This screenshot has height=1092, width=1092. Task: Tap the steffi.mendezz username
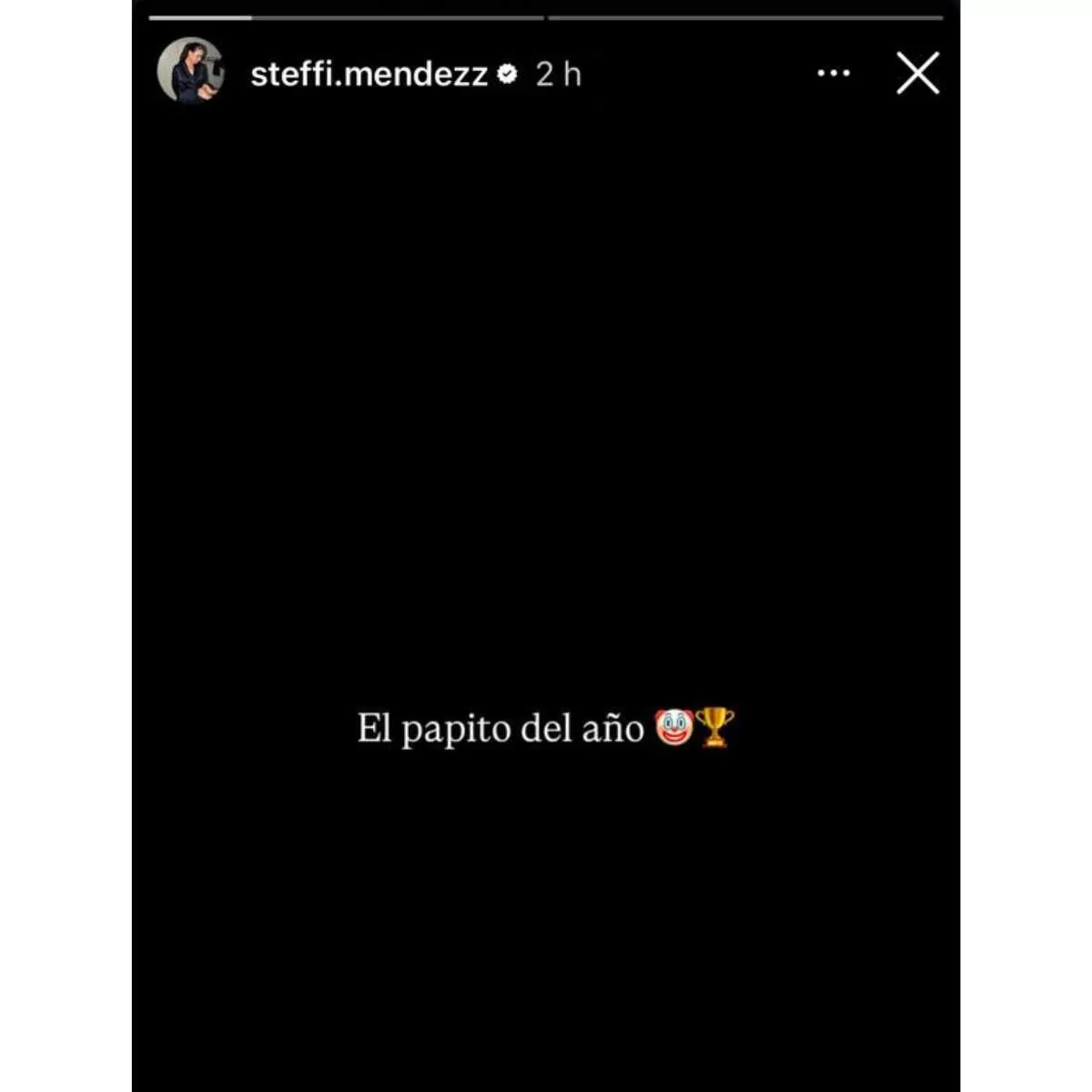(369, 74)
